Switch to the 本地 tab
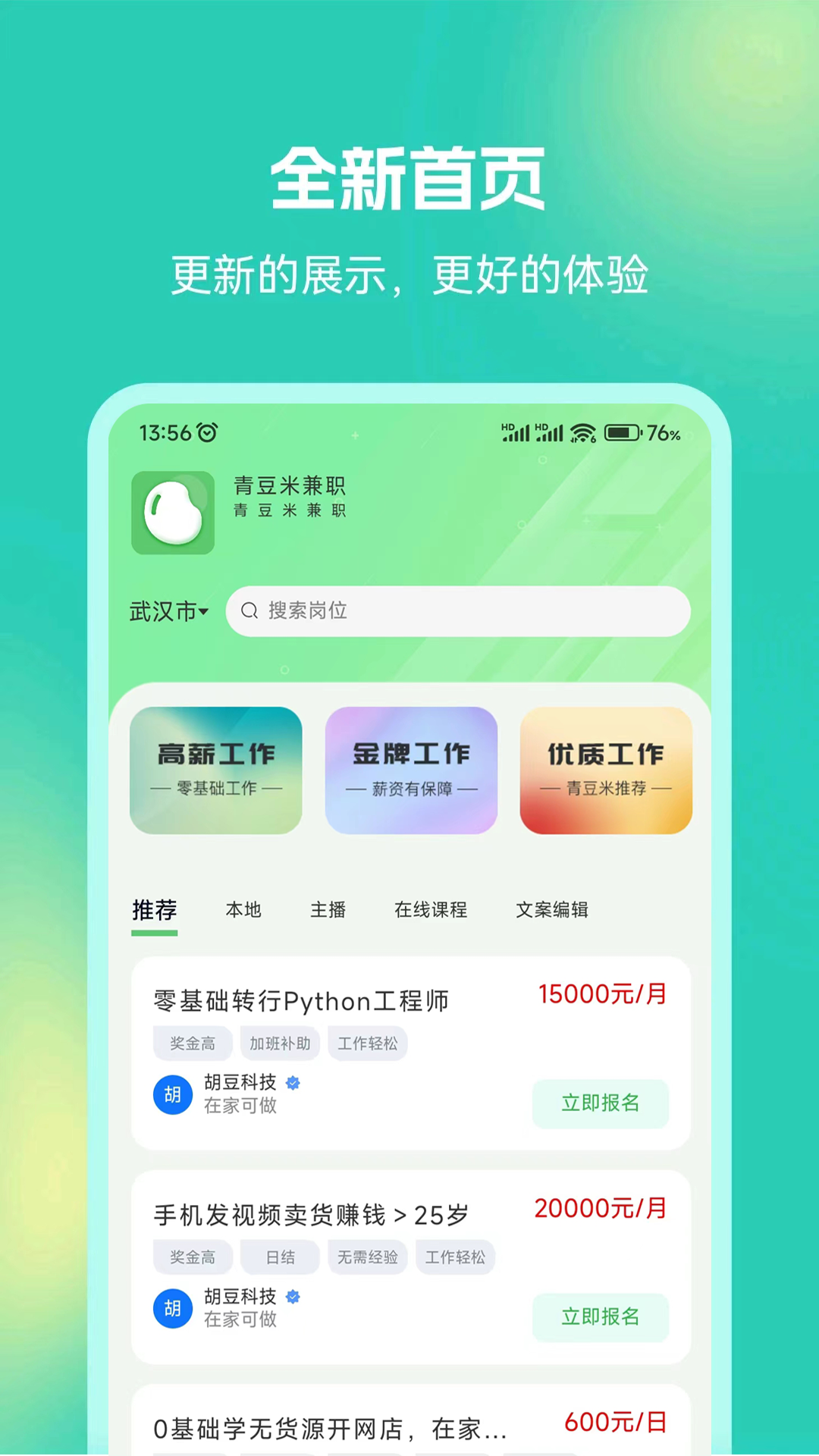 coord(243,910)
